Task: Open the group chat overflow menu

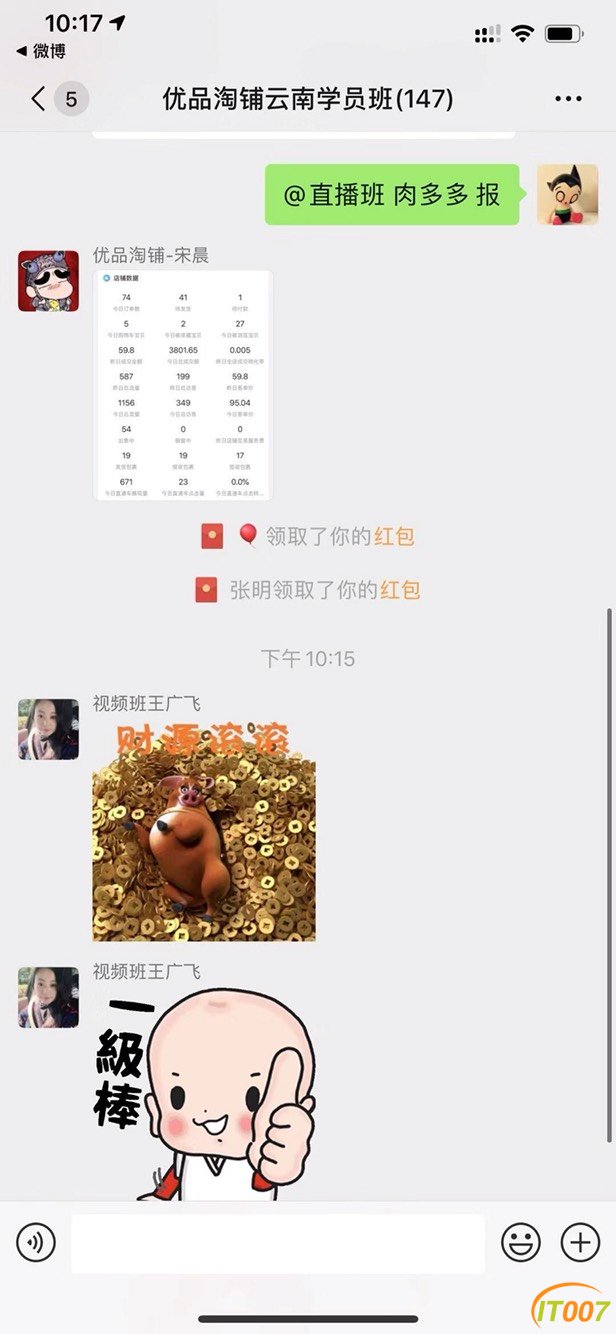Action: click(567, 99)
